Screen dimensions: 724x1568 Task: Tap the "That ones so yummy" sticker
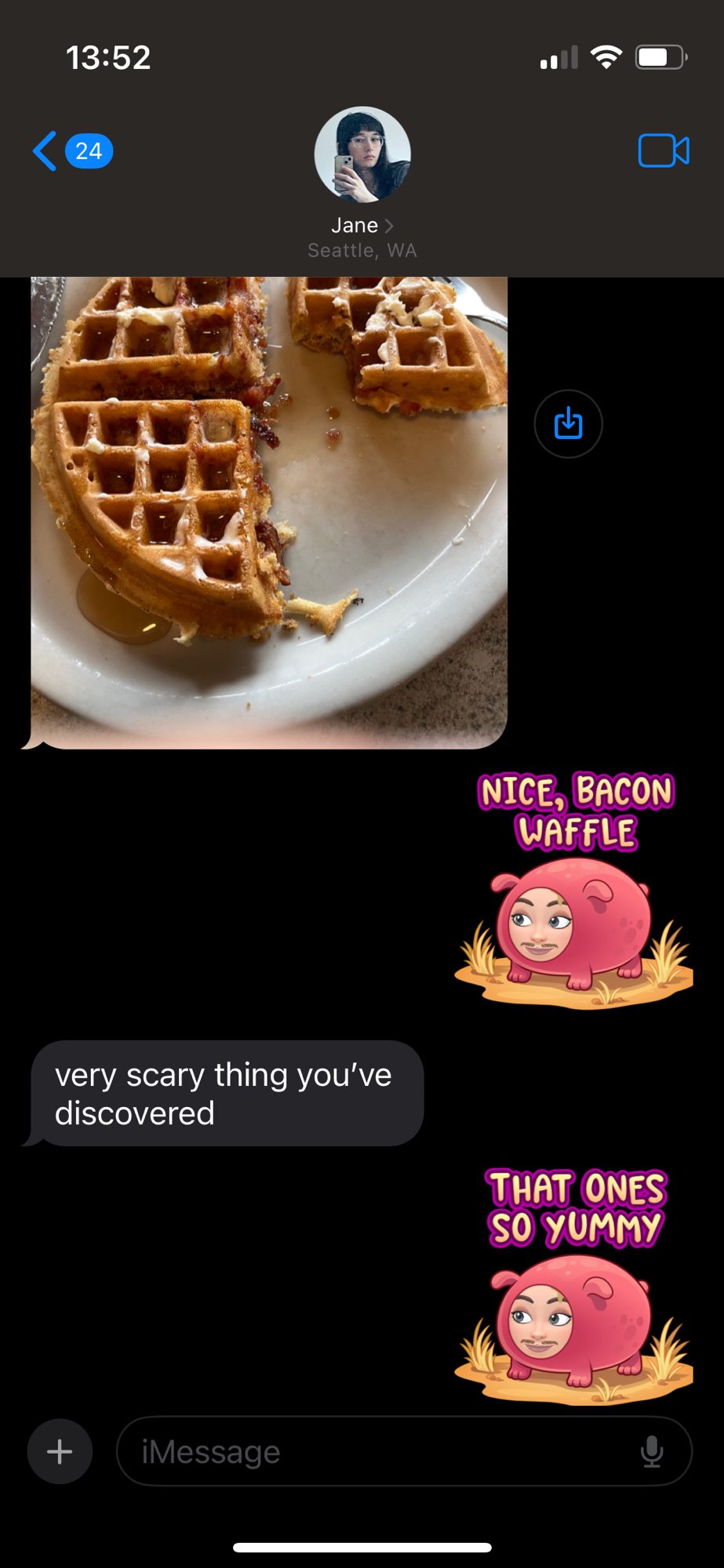[x=574, y=1286]
